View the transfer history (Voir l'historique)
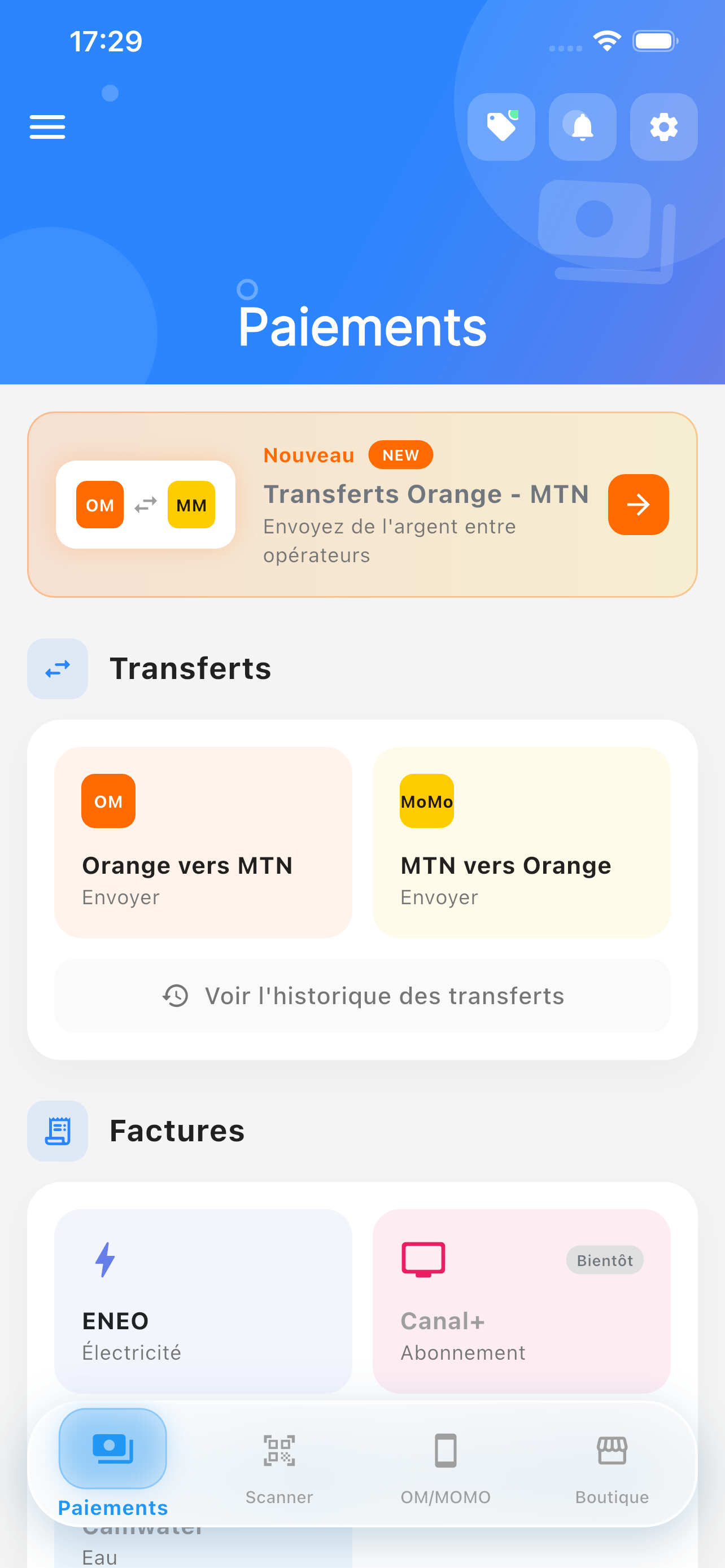 click(362, 995)
